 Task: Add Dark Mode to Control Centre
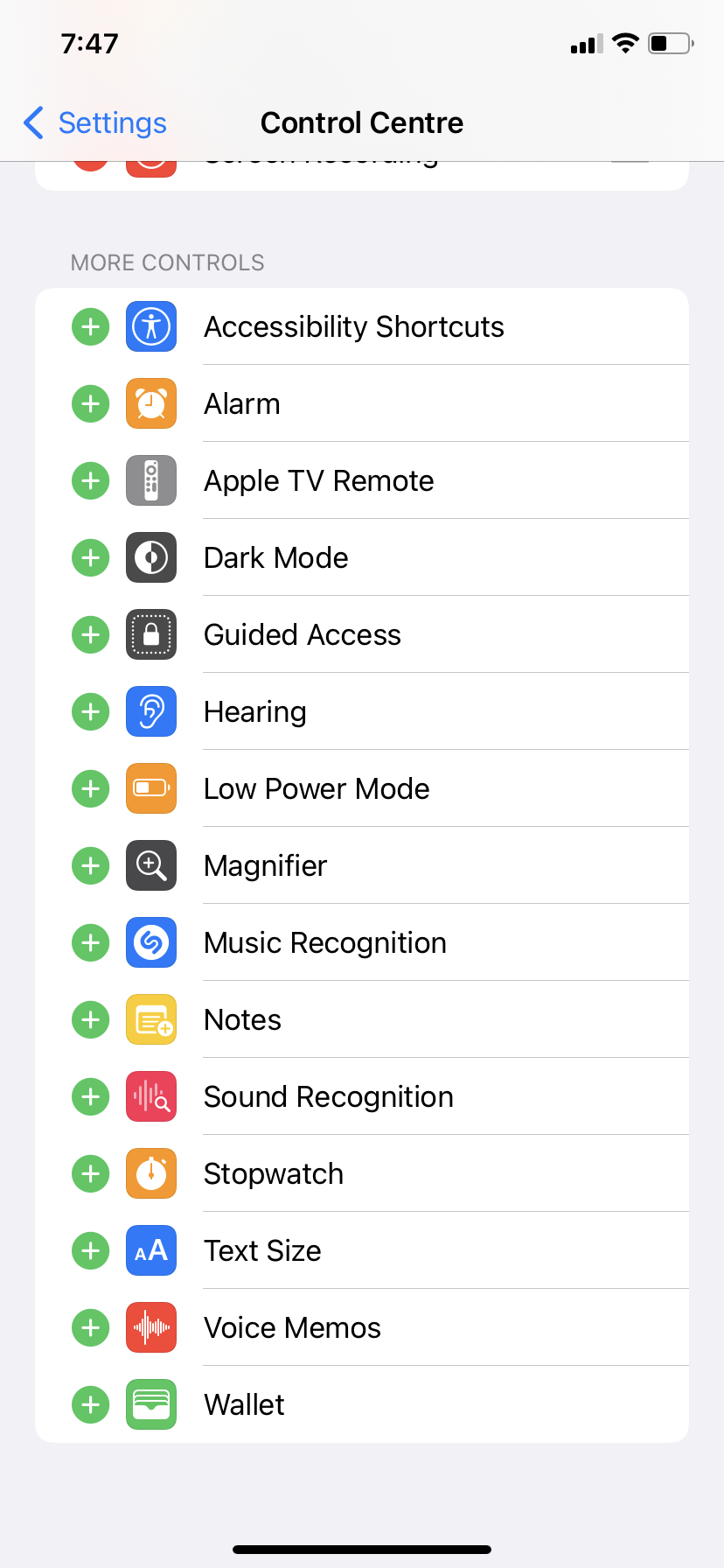[x=90, y=558]
